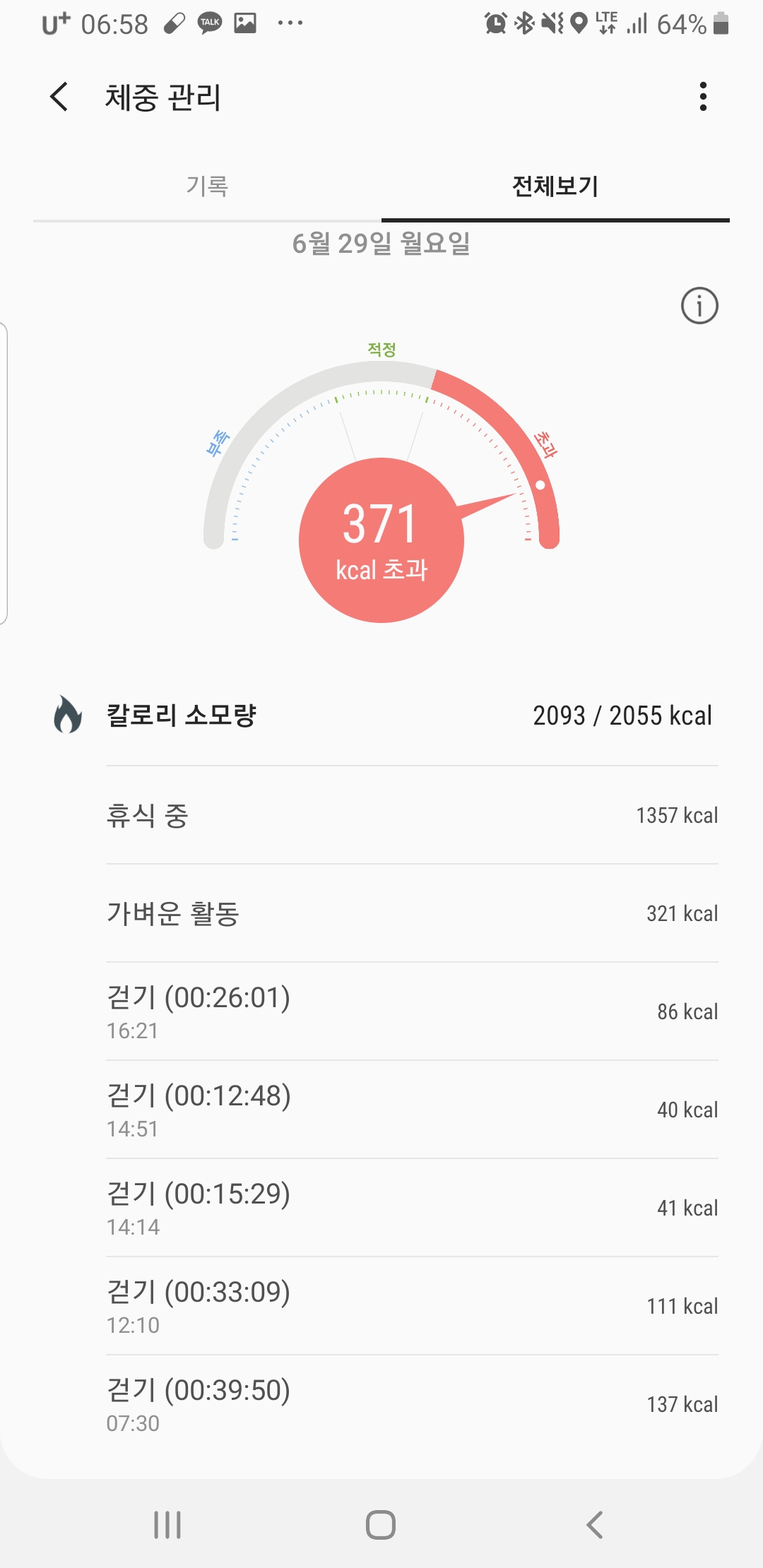This screenshot has height=1568, width=763.
Task: View the 걷기 entry at 12:10
Action: click(412, 1306)
